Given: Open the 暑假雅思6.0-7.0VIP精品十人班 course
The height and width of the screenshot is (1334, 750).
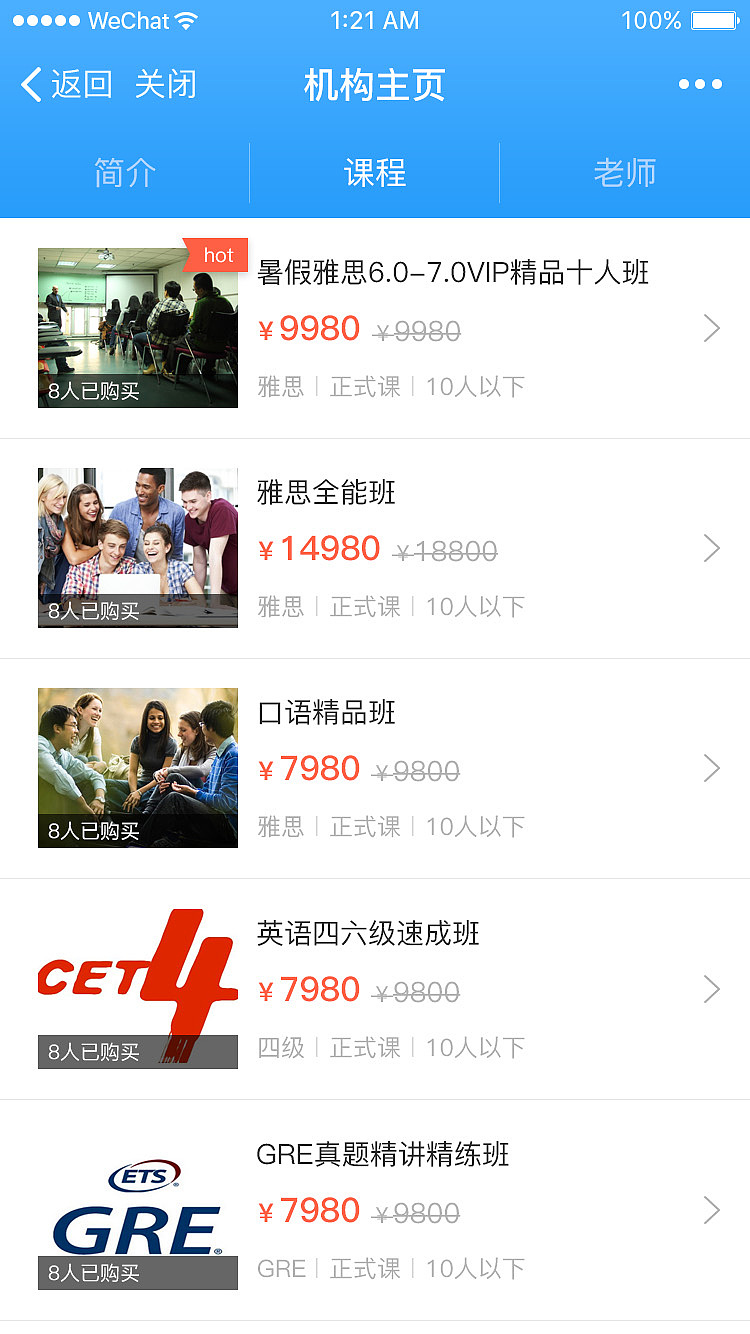Looking at the screenshot, I should [x=375, y=328].
